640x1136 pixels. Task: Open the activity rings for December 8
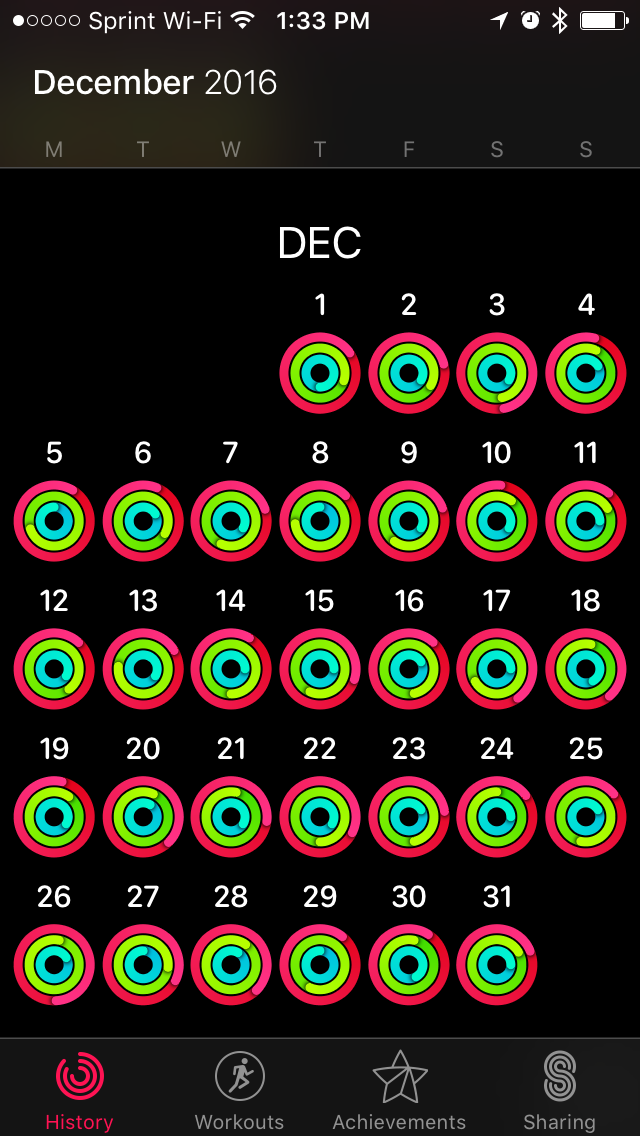(x=320, y=521)
